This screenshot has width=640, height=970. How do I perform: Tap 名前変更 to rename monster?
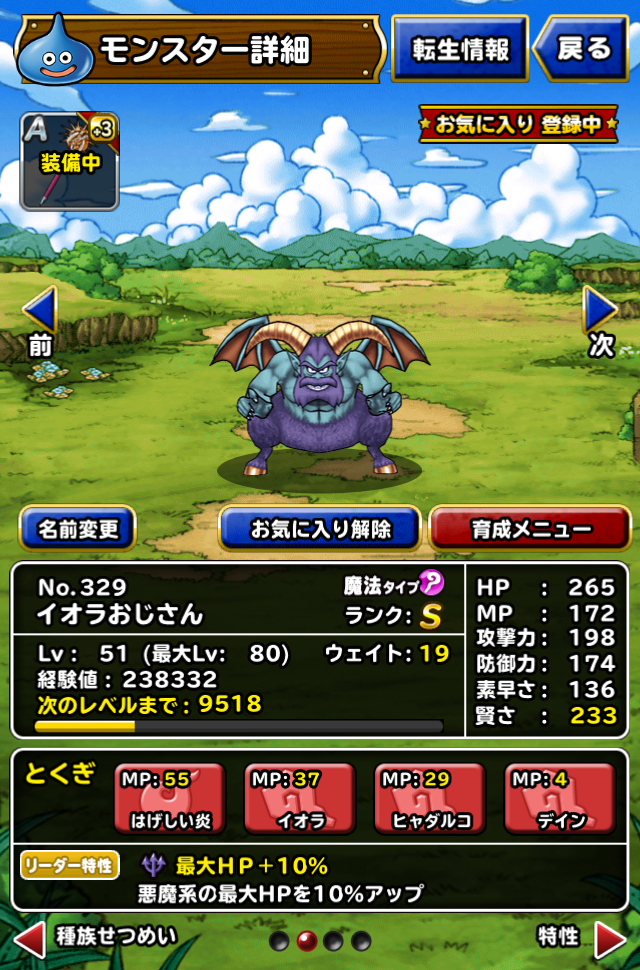77,529
